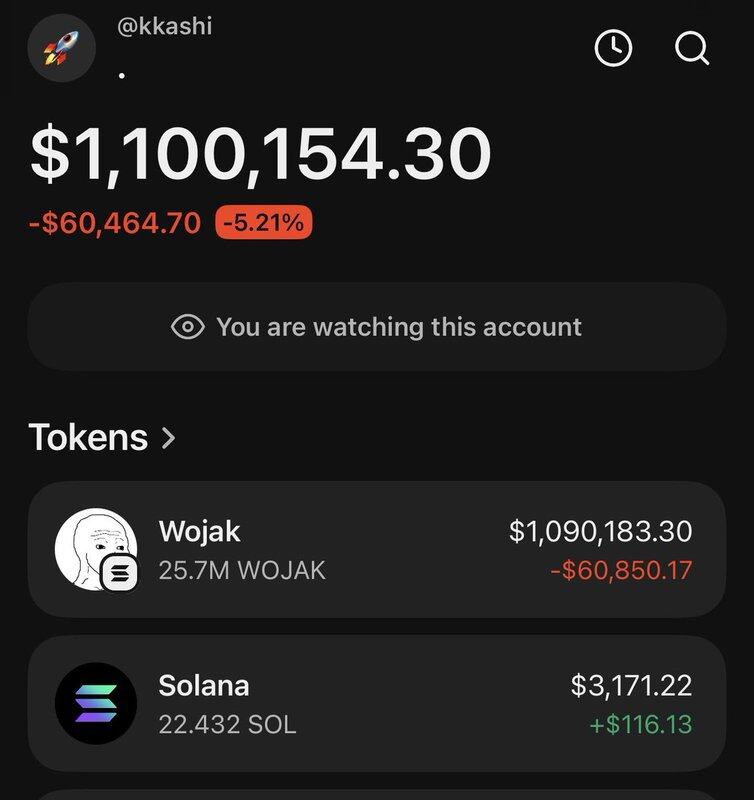Open the history clock icon
The image size is (754, 800).
point(613,48)
